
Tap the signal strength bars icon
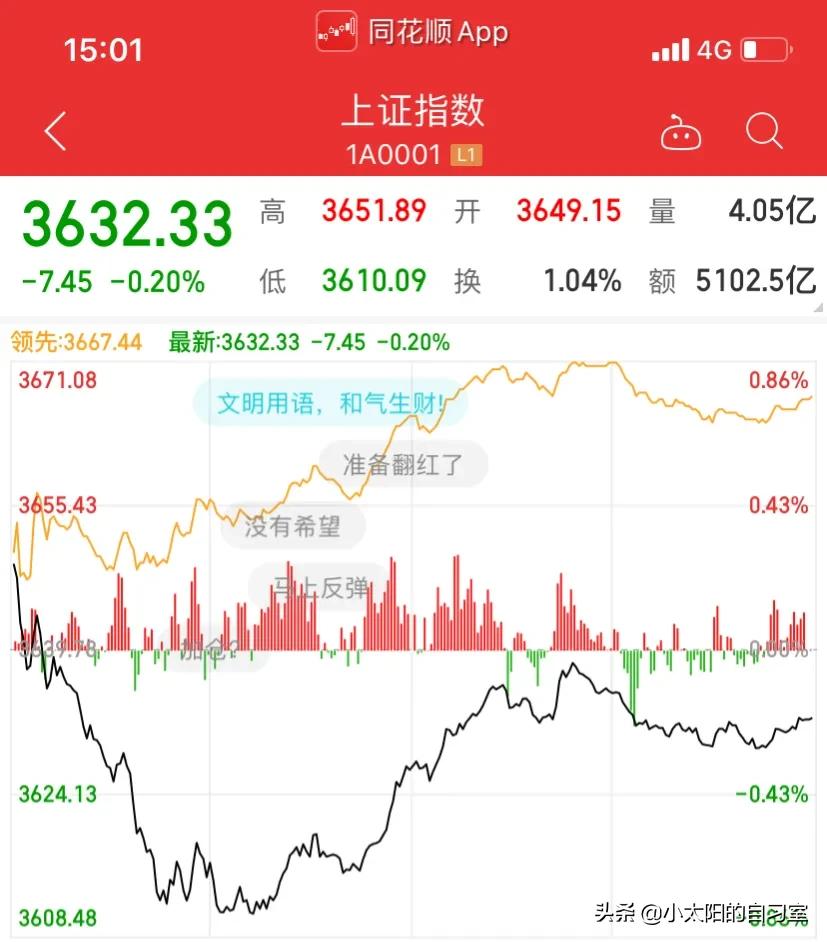pos(670,48)
